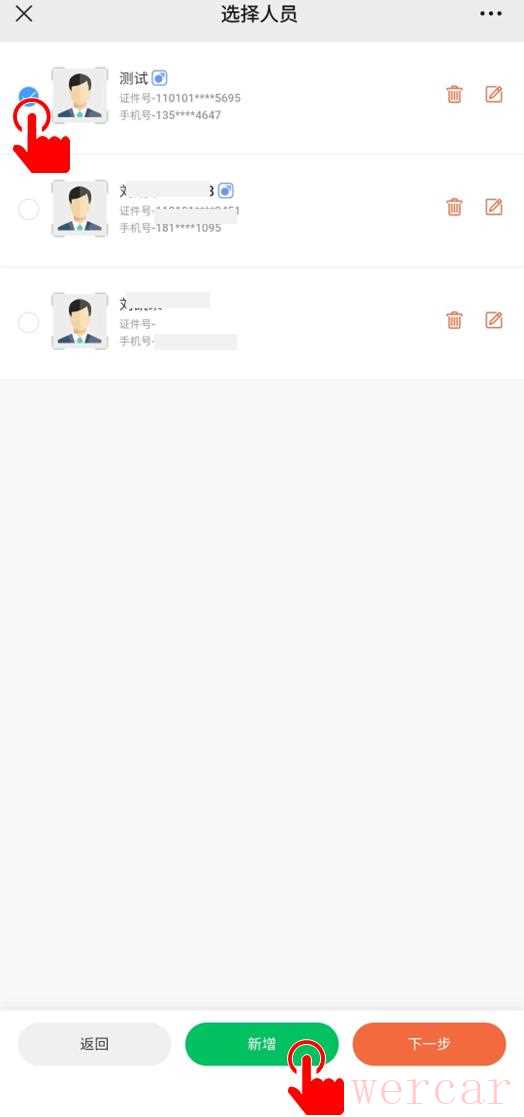The height and width of the screenshot is (1117, 524).
Task: Edit the third person entry
Action: pos(494,320)
